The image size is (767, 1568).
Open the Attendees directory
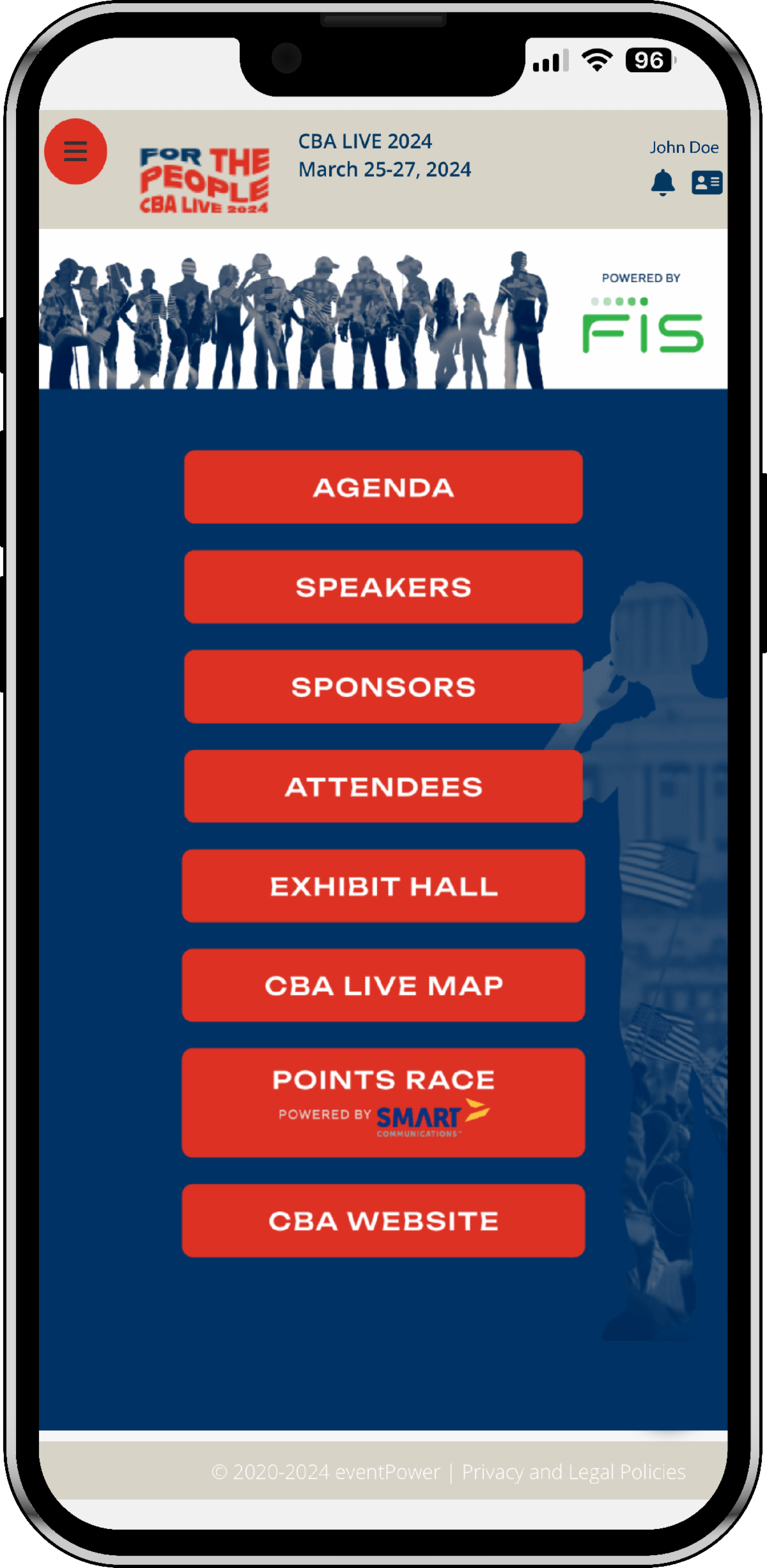point(383,787)
